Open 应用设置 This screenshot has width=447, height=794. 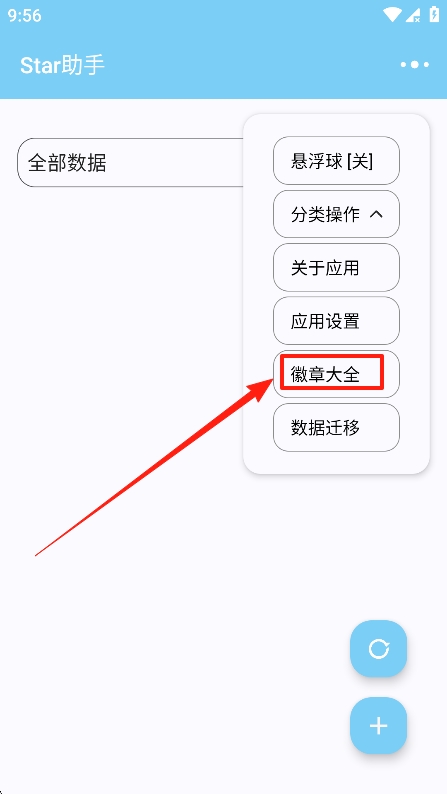(336, 321)
